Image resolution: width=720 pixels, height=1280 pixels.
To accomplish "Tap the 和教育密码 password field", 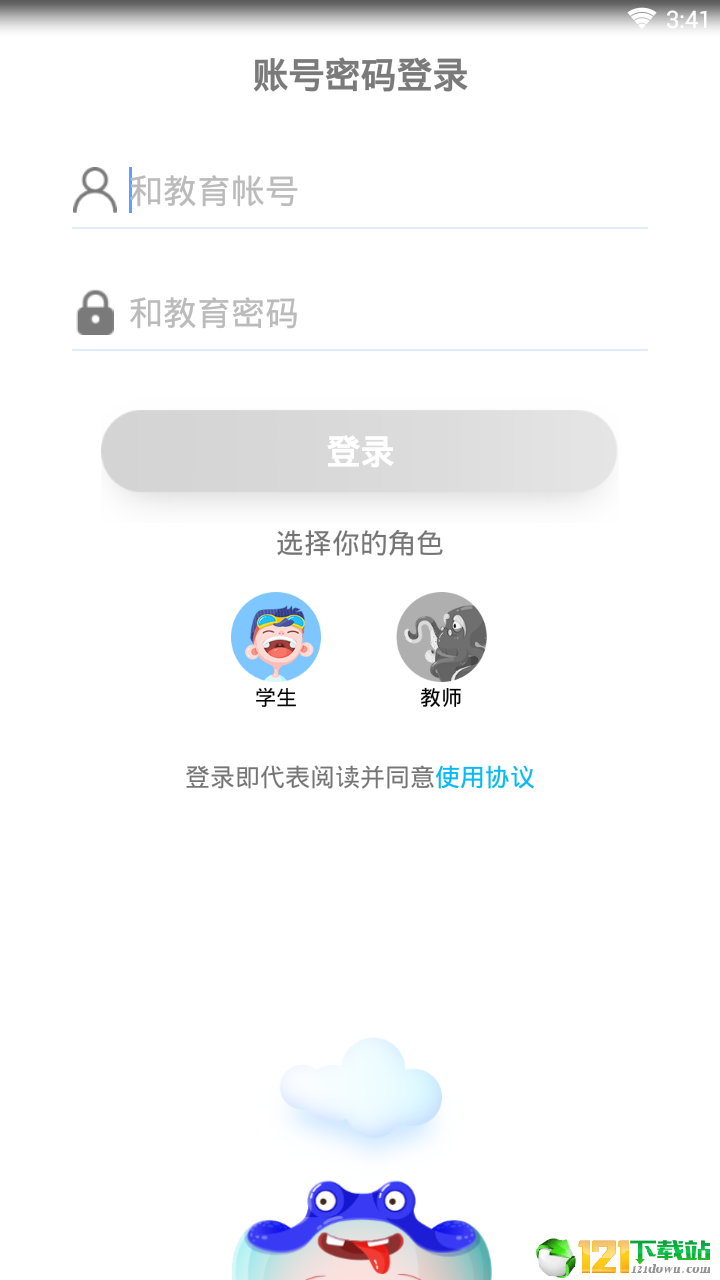I will (385, 313).
